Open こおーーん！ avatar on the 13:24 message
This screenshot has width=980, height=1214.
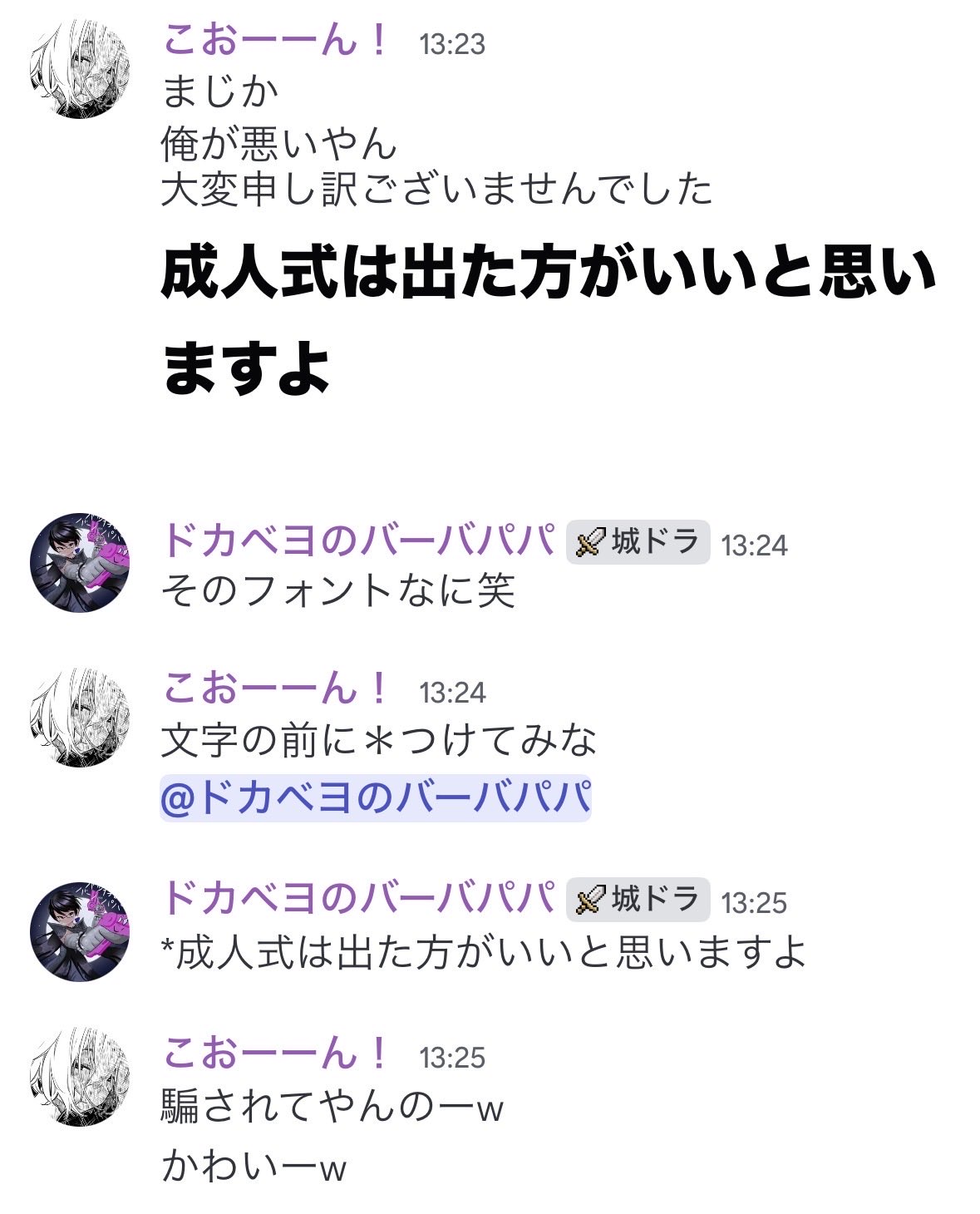click(x=80, y=717)
